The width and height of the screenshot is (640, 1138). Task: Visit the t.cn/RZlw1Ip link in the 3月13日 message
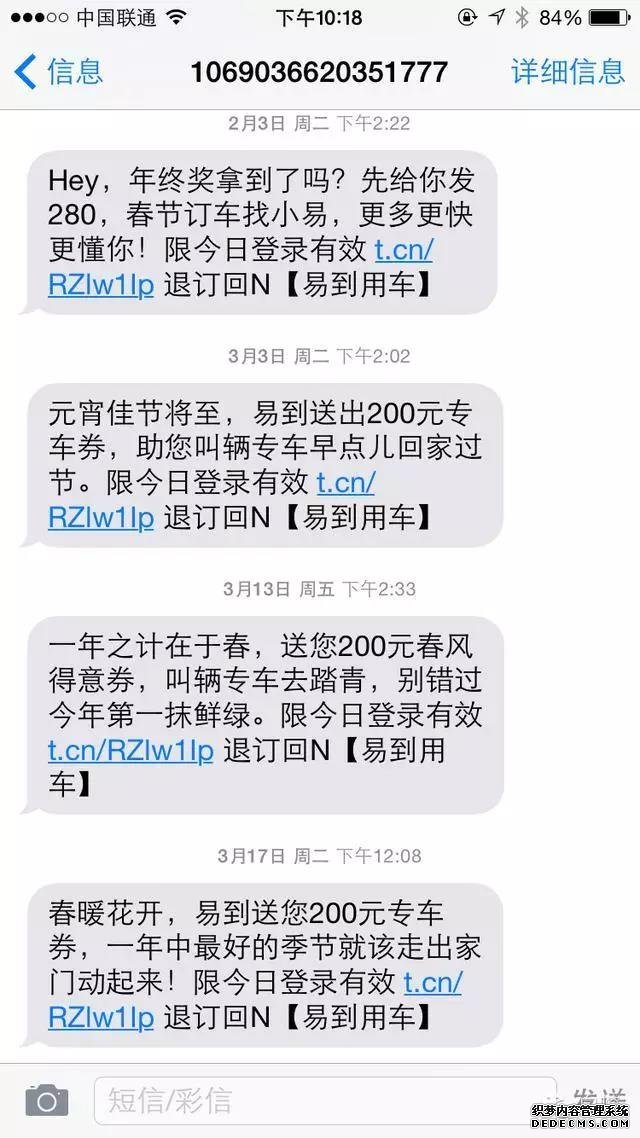click(131, 749)
